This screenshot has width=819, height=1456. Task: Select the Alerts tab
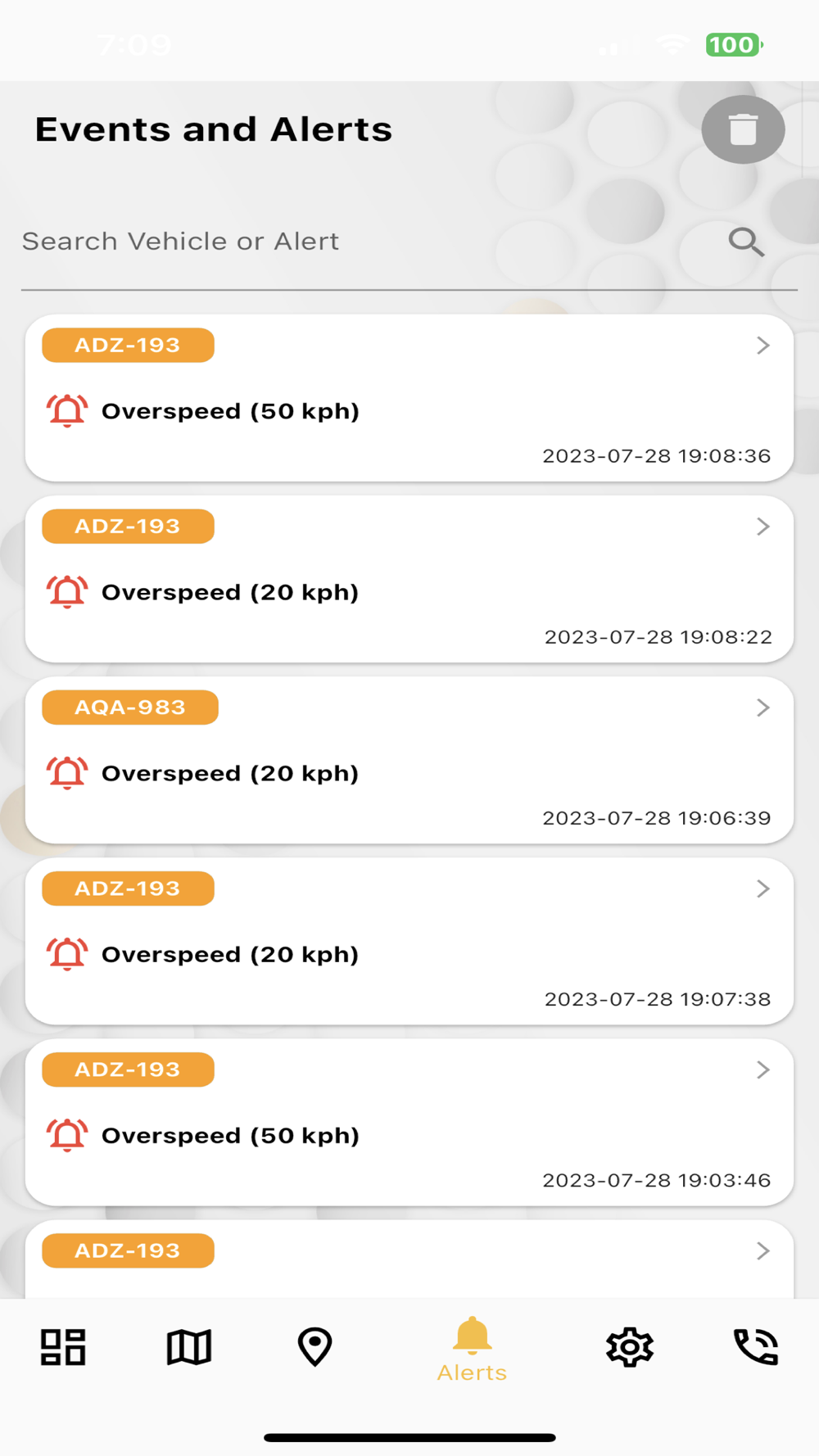tap(472, 1350)
